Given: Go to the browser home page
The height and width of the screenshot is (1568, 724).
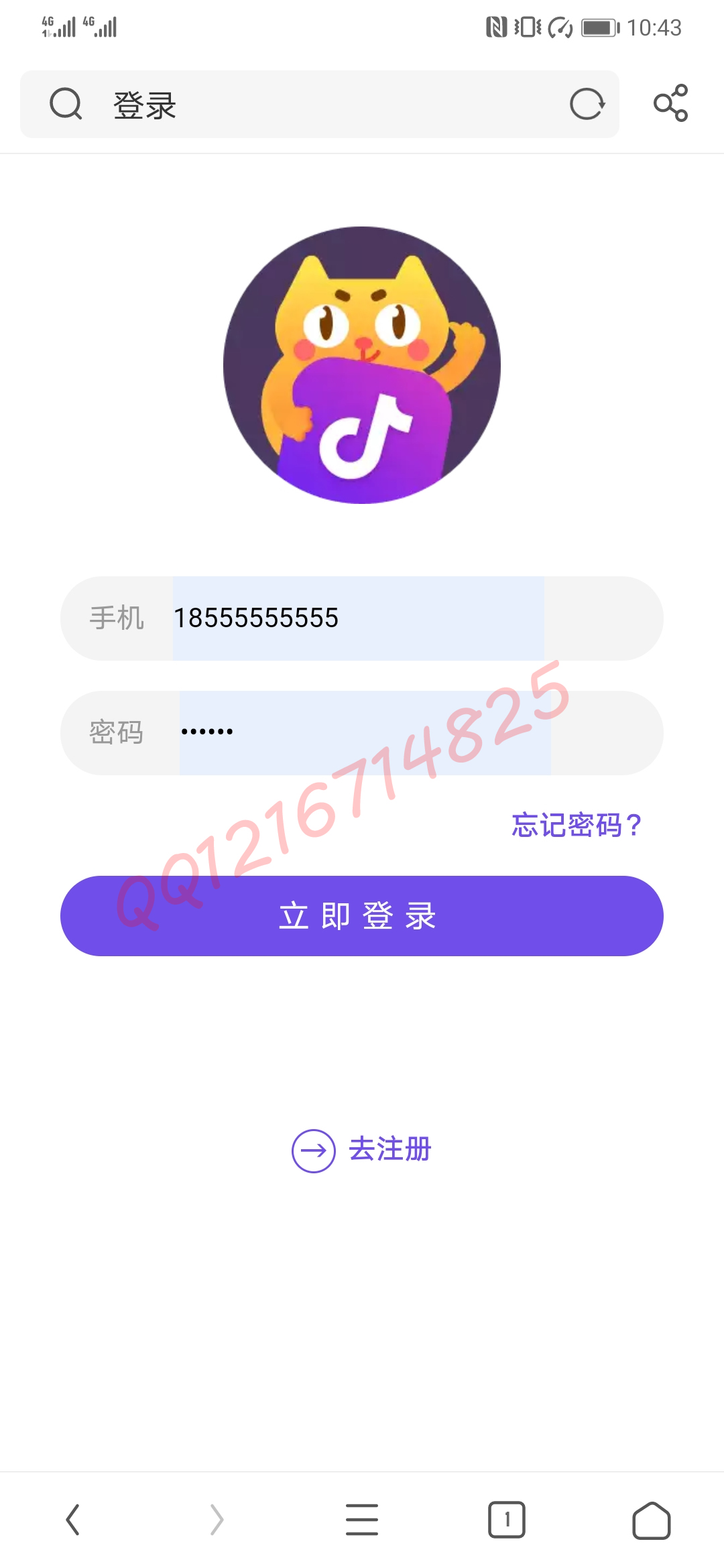Looking at the screenshot, I should (651, 1520).
